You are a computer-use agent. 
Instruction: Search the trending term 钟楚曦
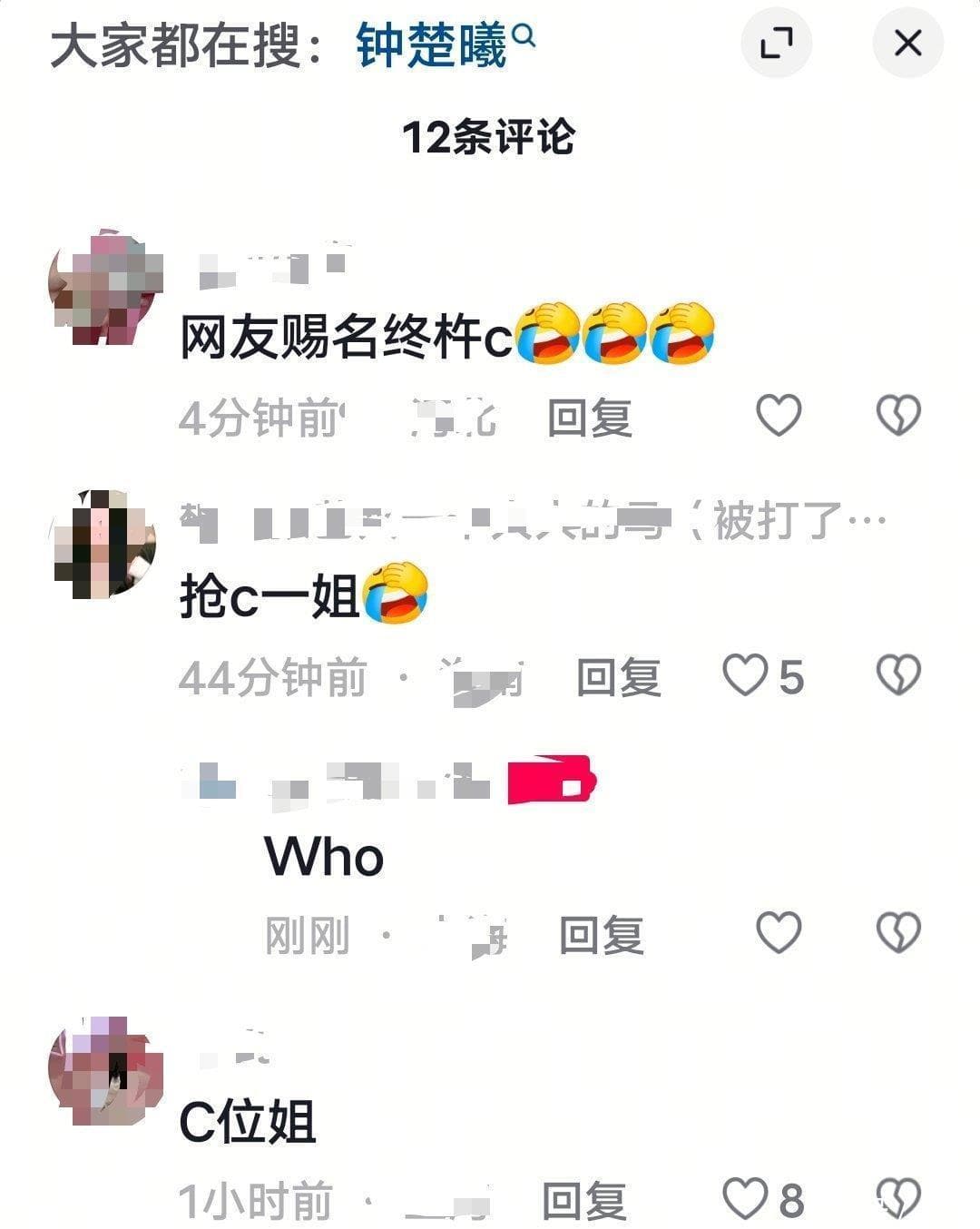pos(443,45)
